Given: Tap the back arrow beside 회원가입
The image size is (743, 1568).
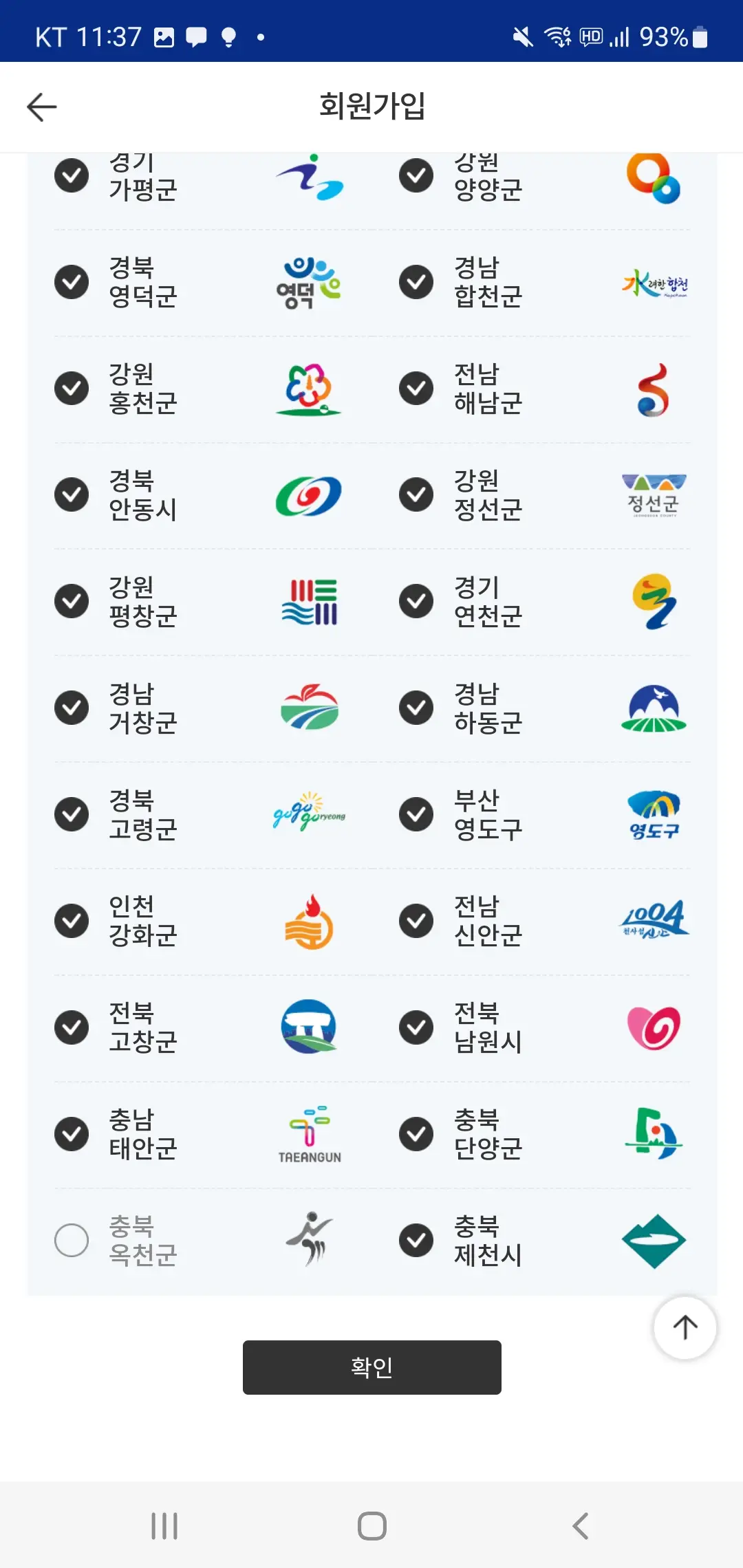Looking at the screenshot, I should [41, 107].
